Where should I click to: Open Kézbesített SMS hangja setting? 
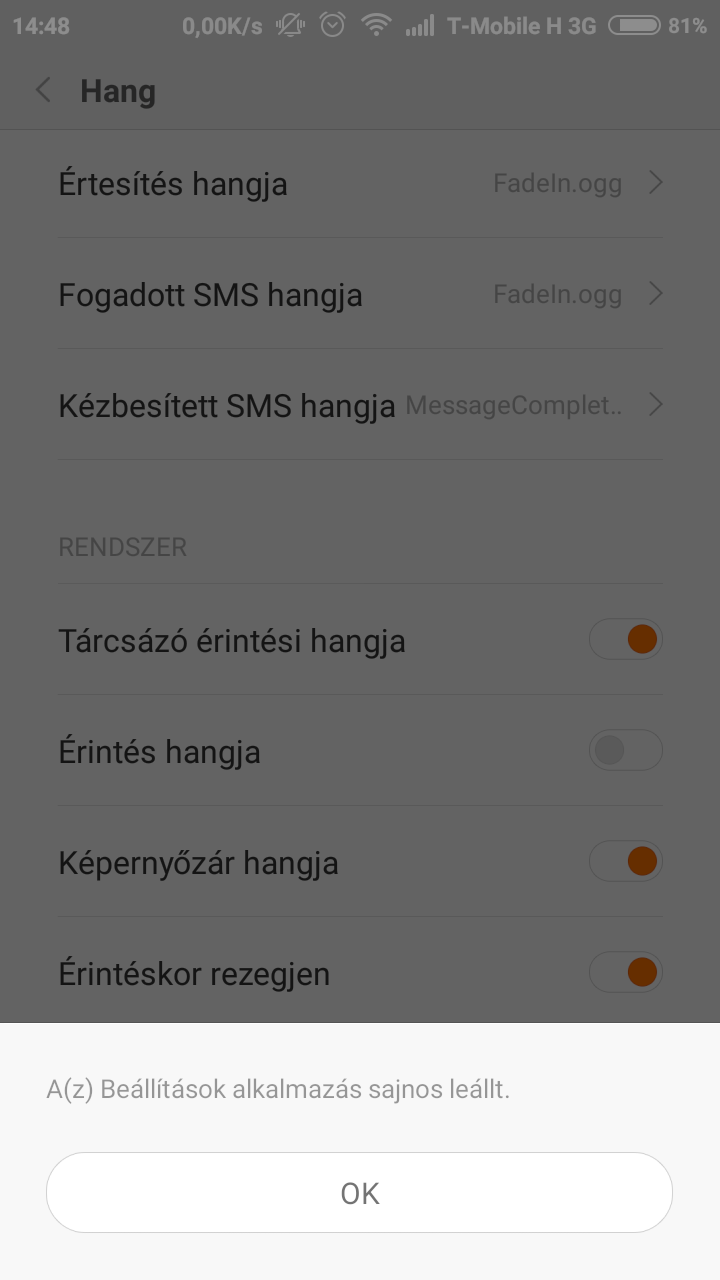(x=360, y=405)
